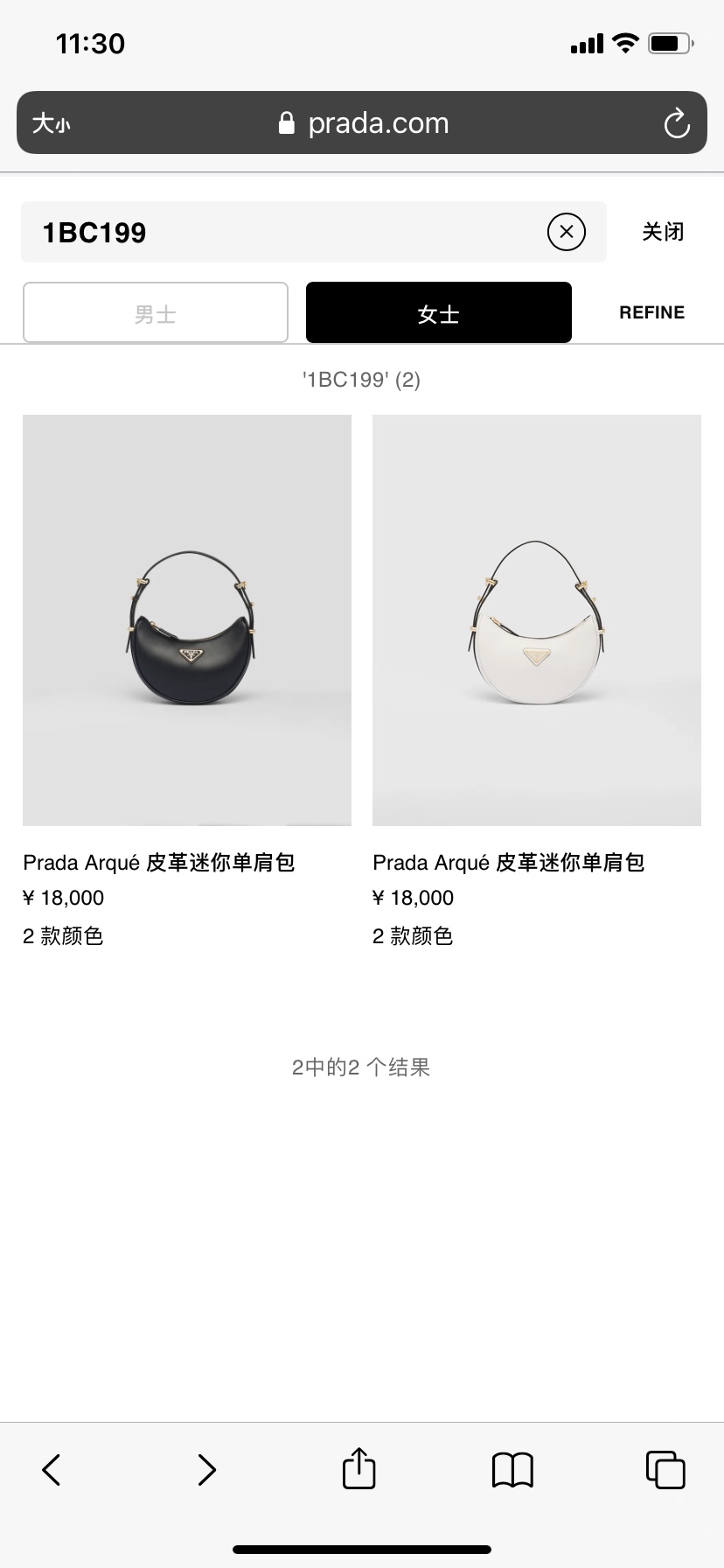Open the black Prada Arqué bag
This screenshot has width=724, height=1568.
(x=187, y=619)
